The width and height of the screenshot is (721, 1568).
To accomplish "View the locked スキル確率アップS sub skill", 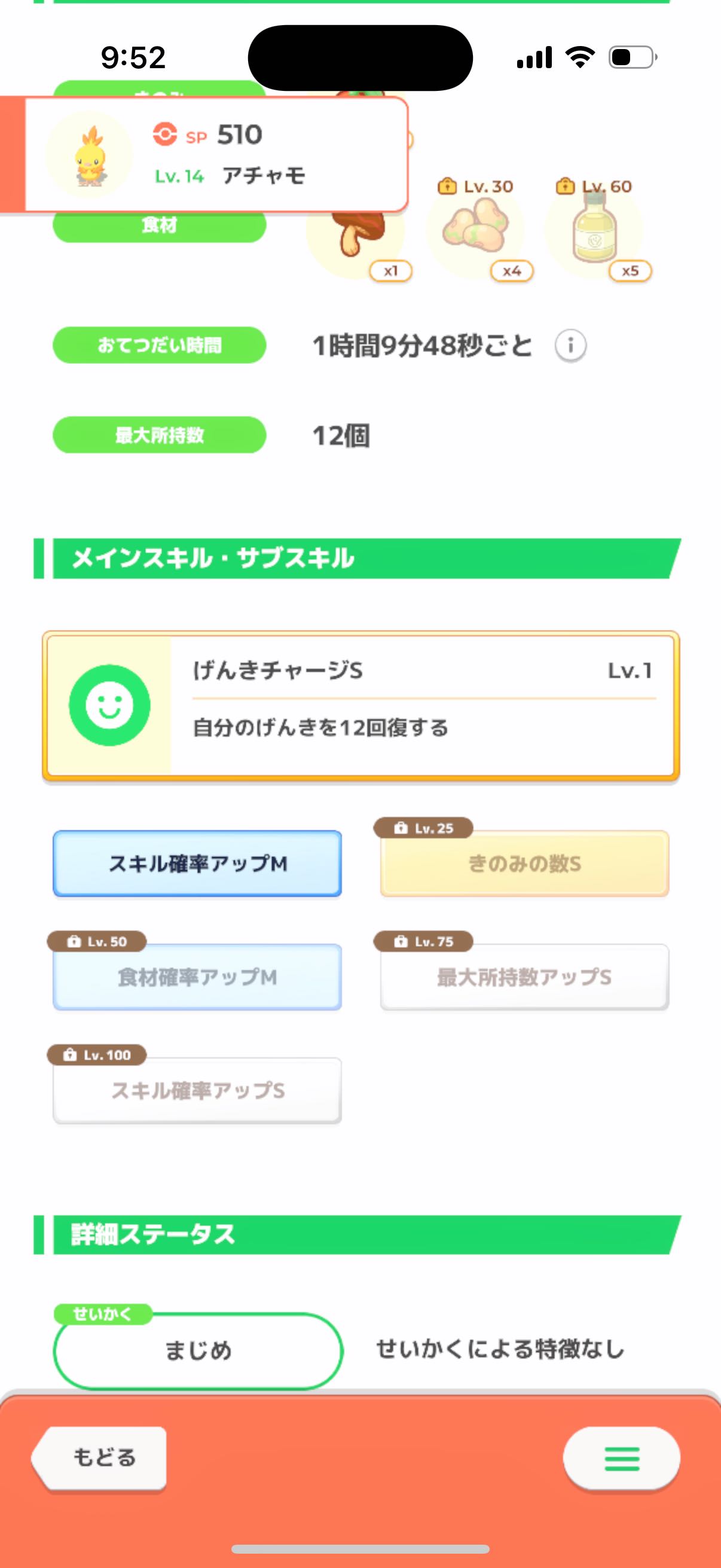I will pos(197,1090).
